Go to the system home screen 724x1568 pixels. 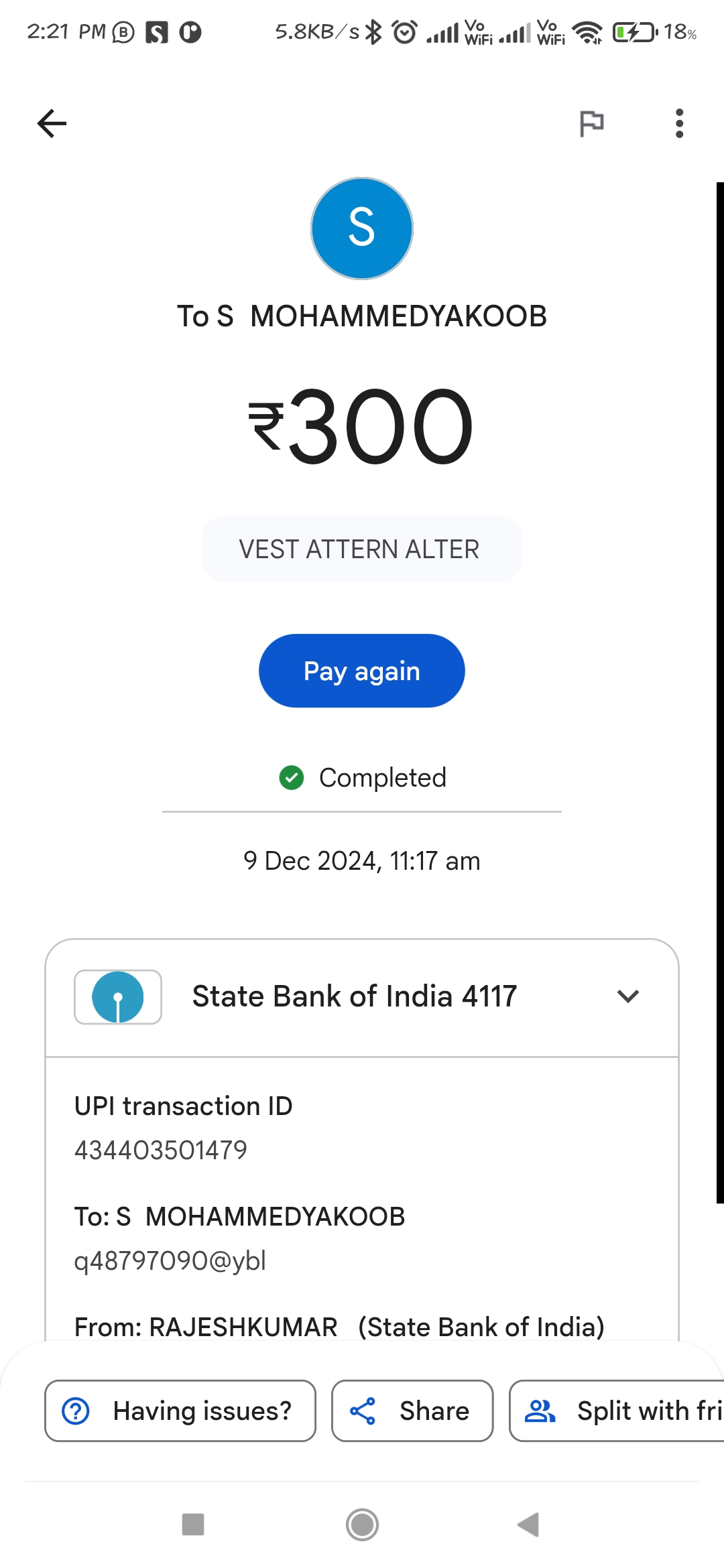click(x=362, y=1524)
